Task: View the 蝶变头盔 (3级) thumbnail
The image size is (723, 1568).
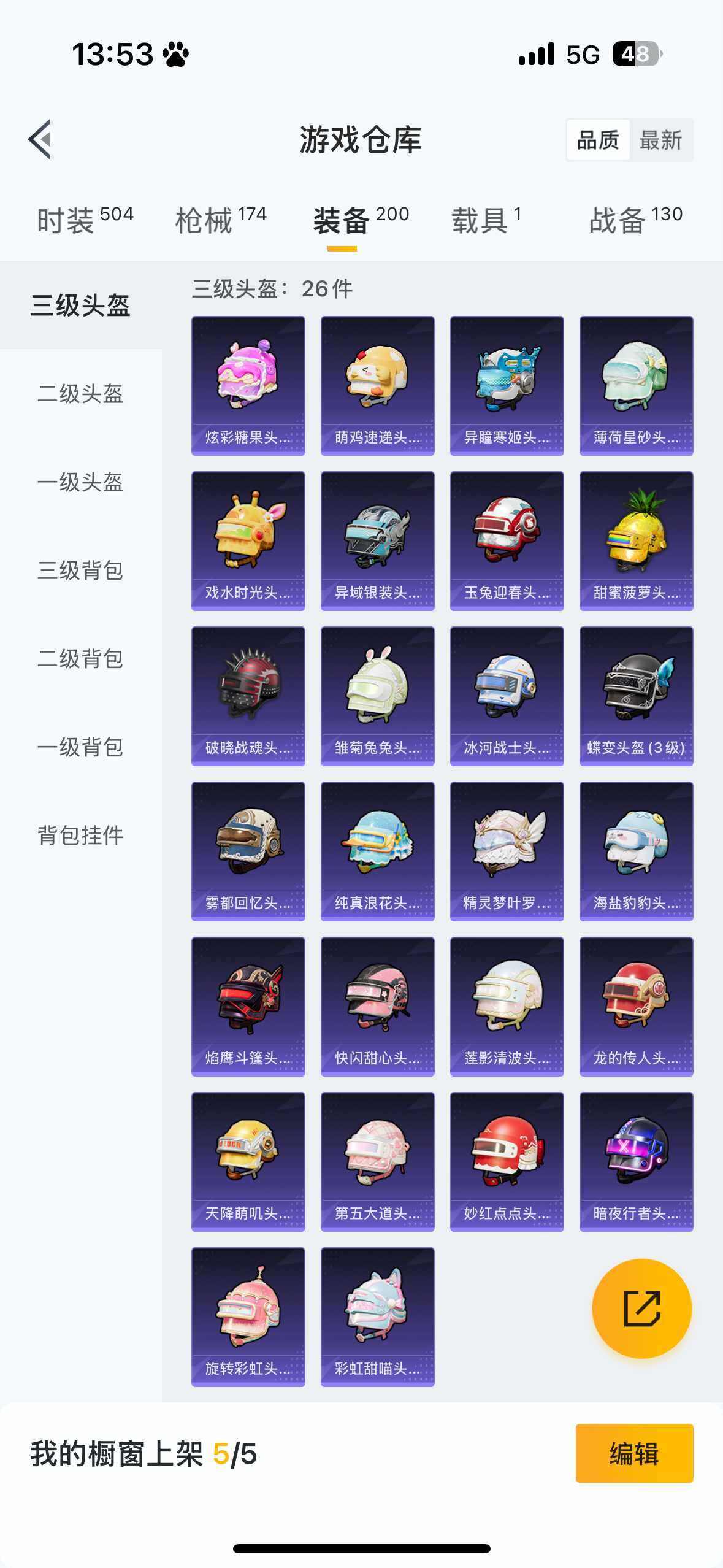Action: point(636,696)
